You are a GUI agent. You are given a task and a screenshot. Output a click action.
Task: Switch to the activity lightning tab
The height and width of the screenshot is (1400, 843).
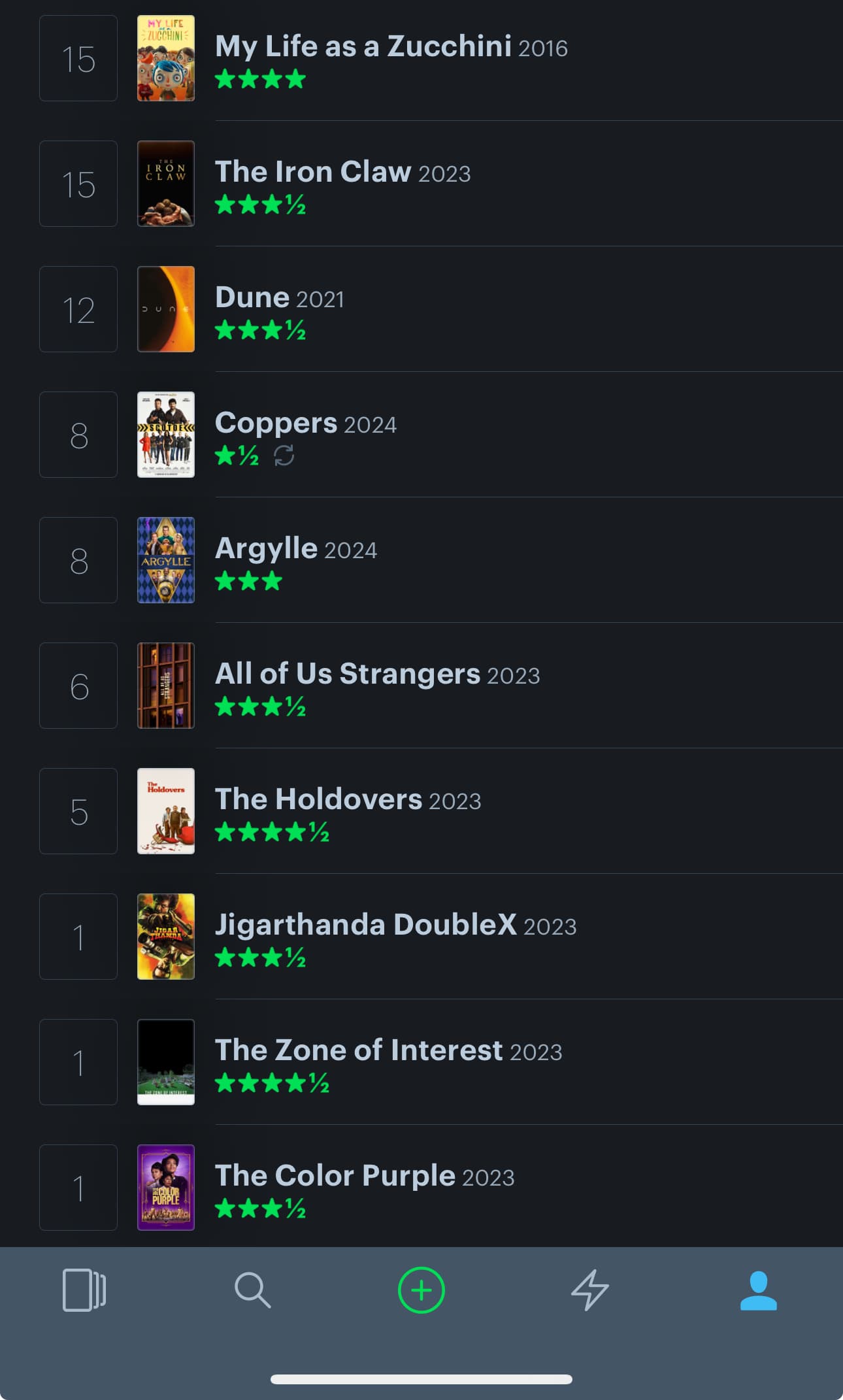click(x=590, y=1290)
